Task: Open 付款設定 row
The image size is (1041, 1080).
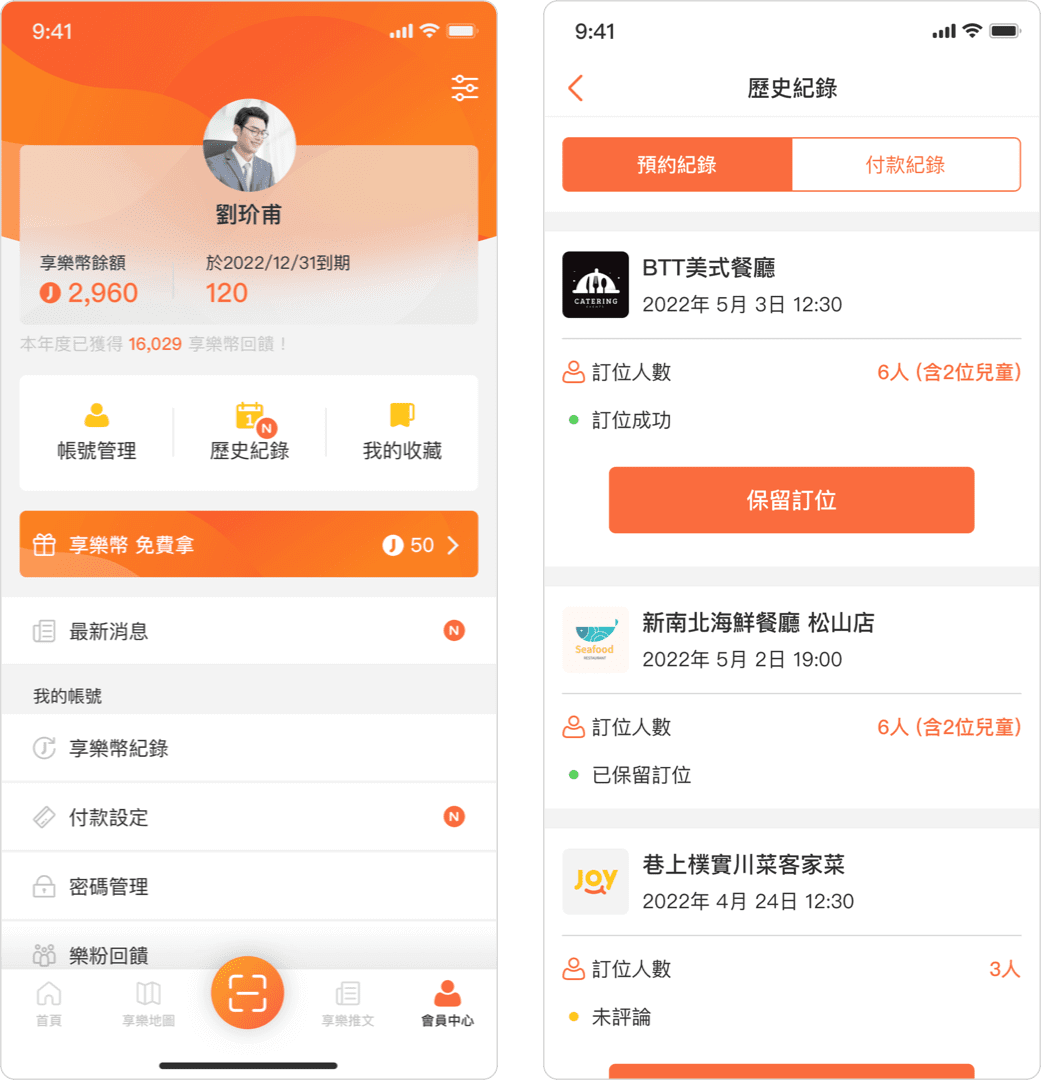Action: [x=249, y=817]
